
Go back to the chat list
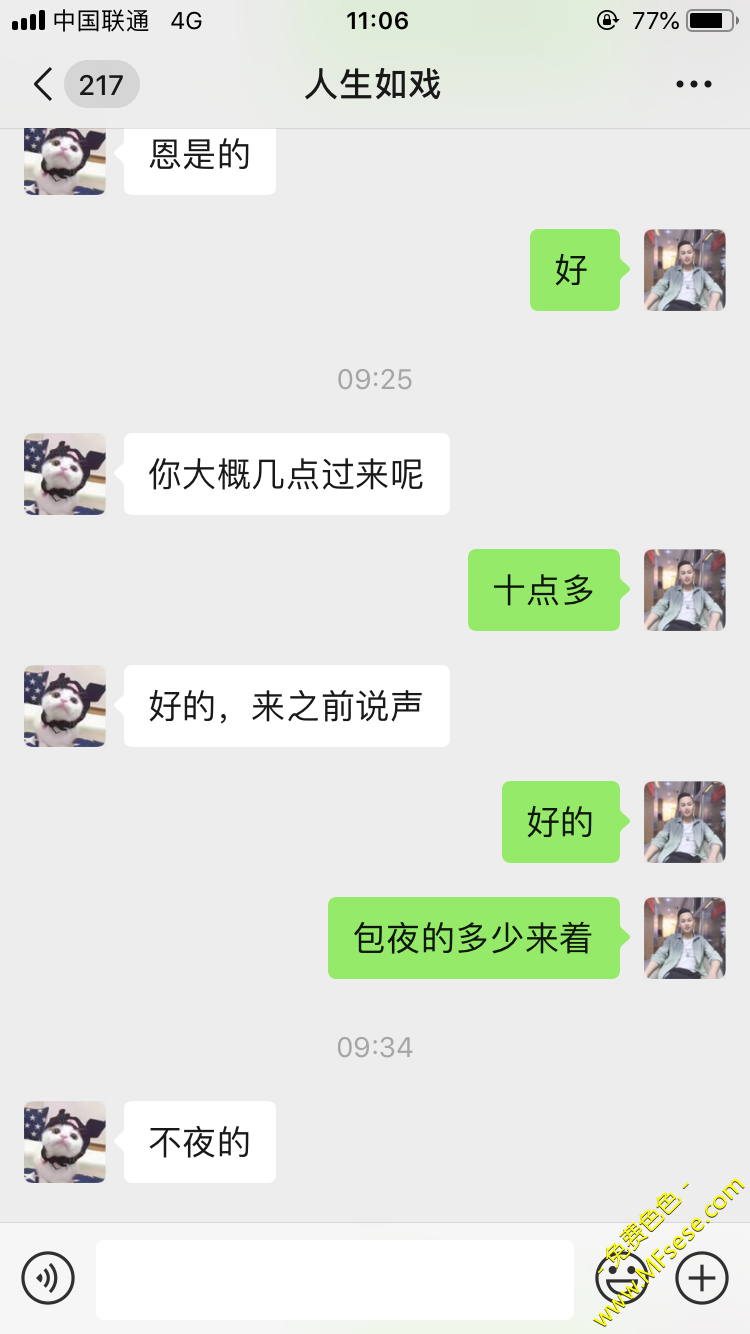(x=44, y=85)
